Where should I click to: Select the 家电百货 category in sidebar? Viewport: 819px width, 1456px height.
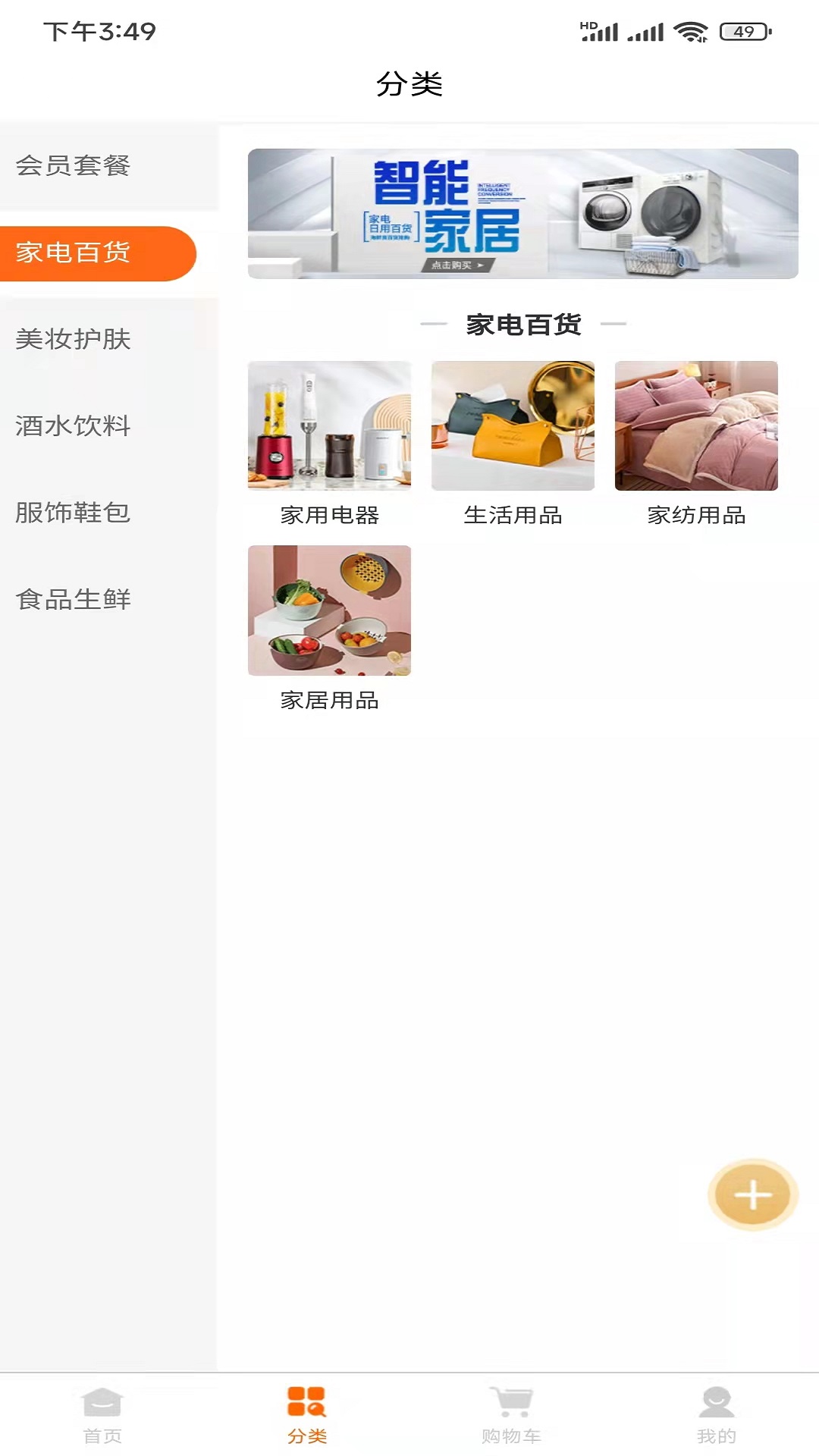tap(74, 254)
